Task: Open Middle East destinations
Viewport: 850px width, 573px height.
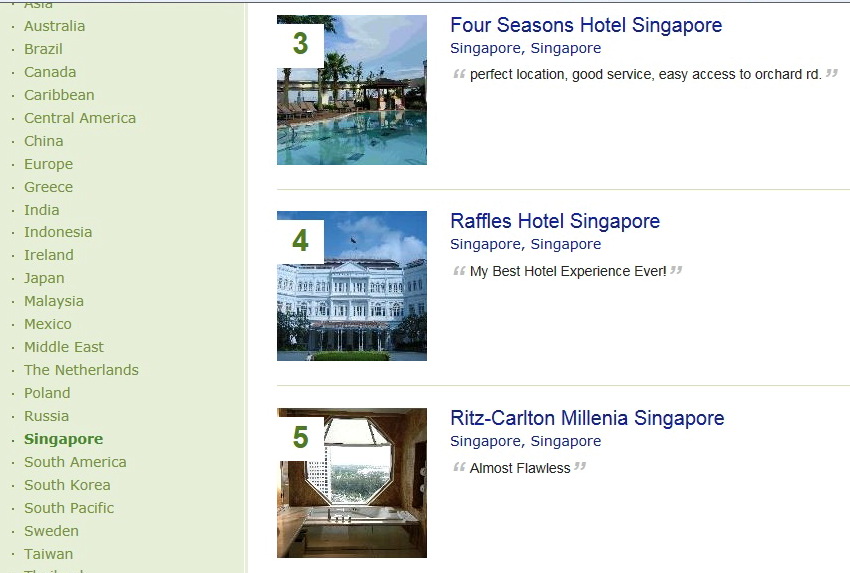Action: [x=64, y=347]
